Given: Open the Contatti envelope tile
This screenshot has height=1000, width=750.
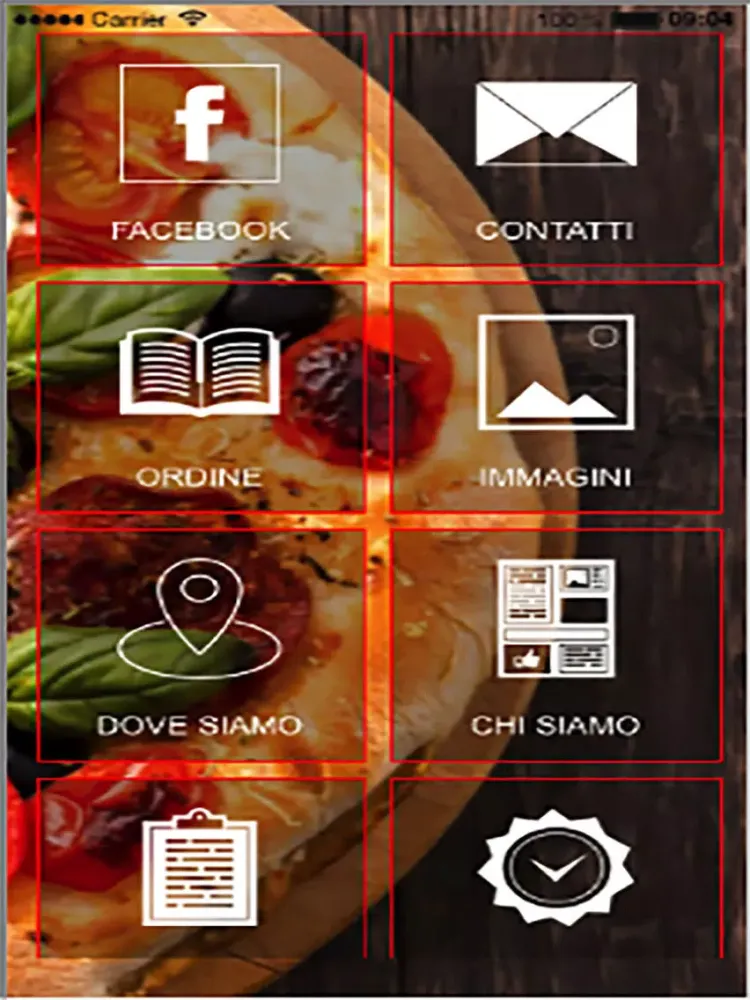Looking at the screenshot, I should point(555,148).
